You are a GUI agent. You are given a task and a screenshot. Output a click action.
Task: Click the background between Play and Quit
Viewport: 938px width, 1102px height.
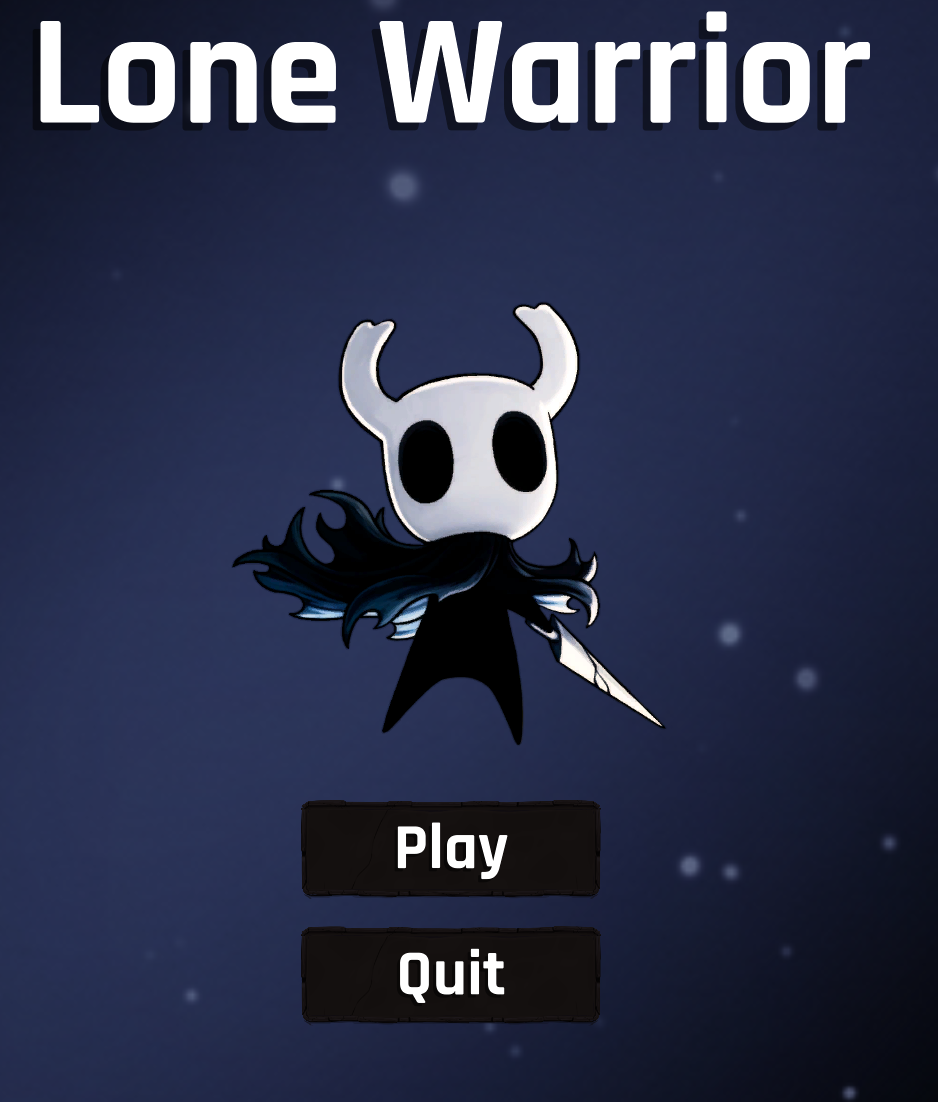coord(450,910)
